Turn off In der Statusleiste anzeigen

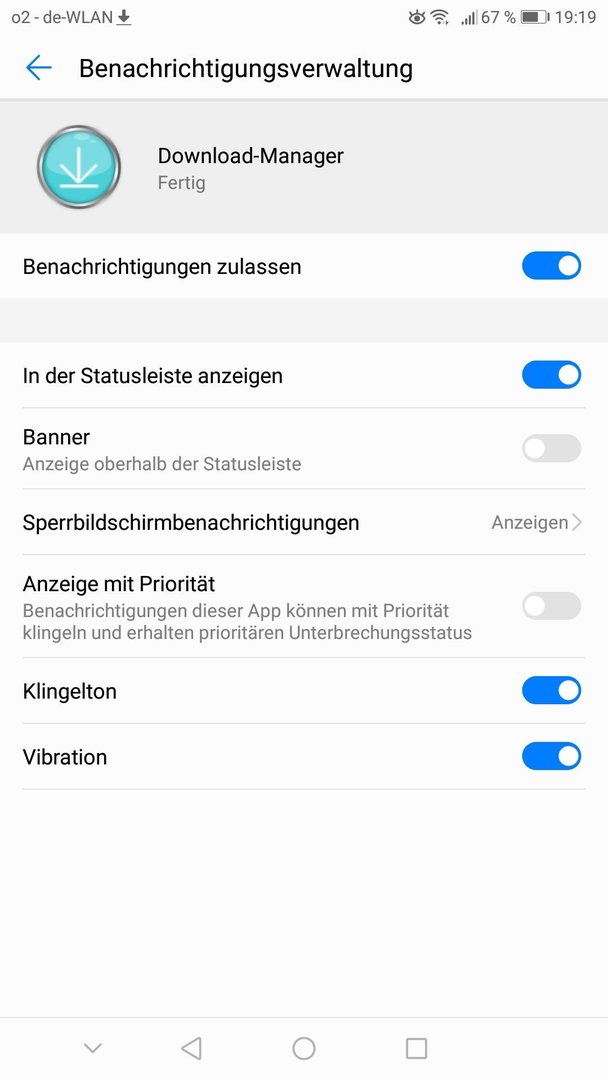pos(551,375)
